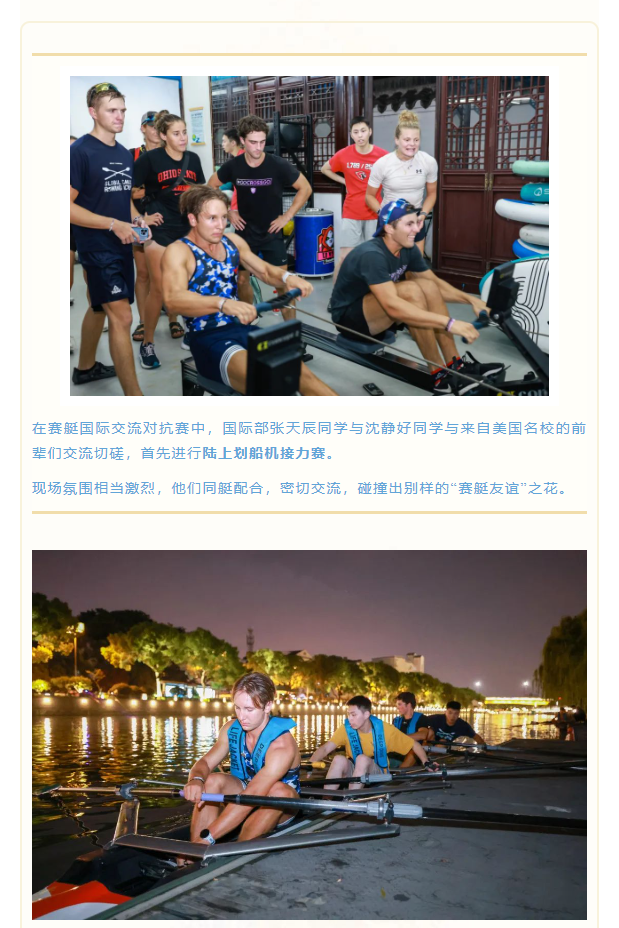The height and width of the screenshot is (928, 619).
Task: Open the indoor rowing machine relay photo
Action: tap(309, 236)
